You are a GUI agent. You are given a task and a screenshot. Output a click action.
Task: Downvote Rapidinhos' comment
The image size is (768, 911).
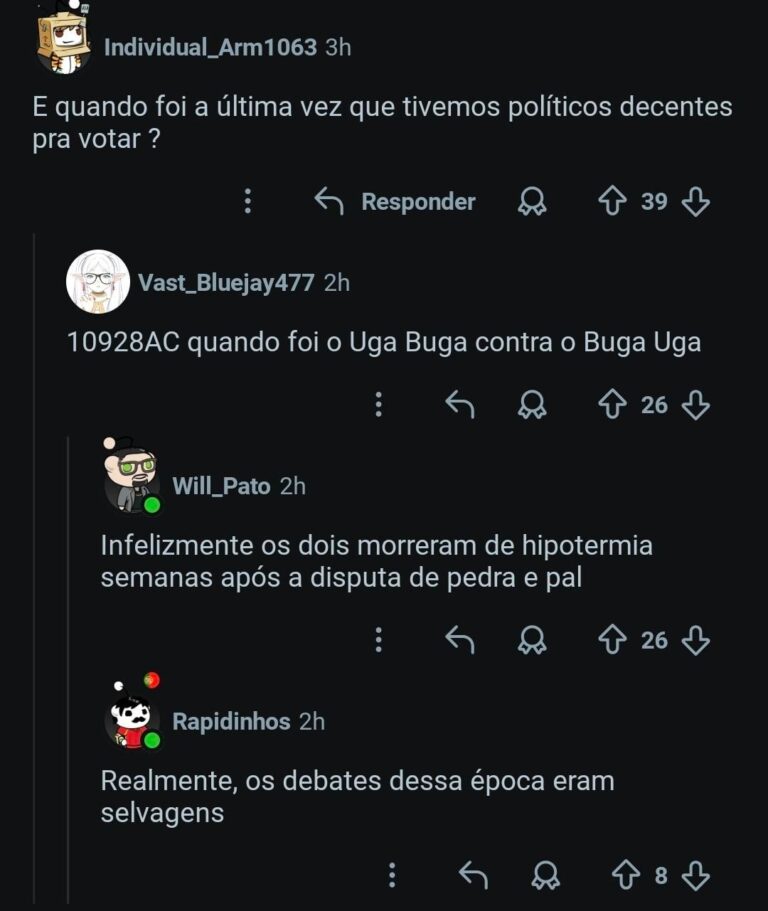[x=695, y=876]
